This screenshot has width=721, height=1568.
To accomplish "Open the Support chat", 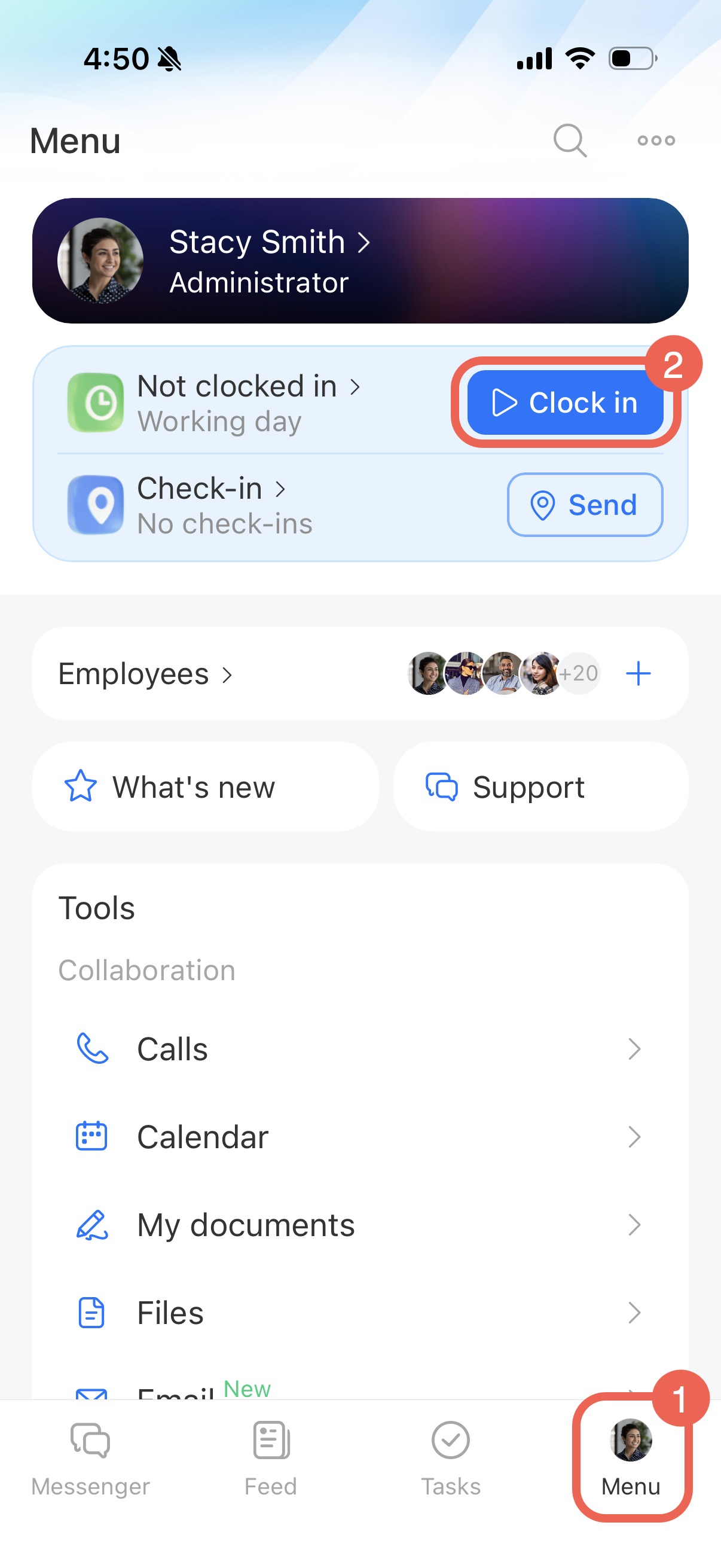I will click(540, 787).
